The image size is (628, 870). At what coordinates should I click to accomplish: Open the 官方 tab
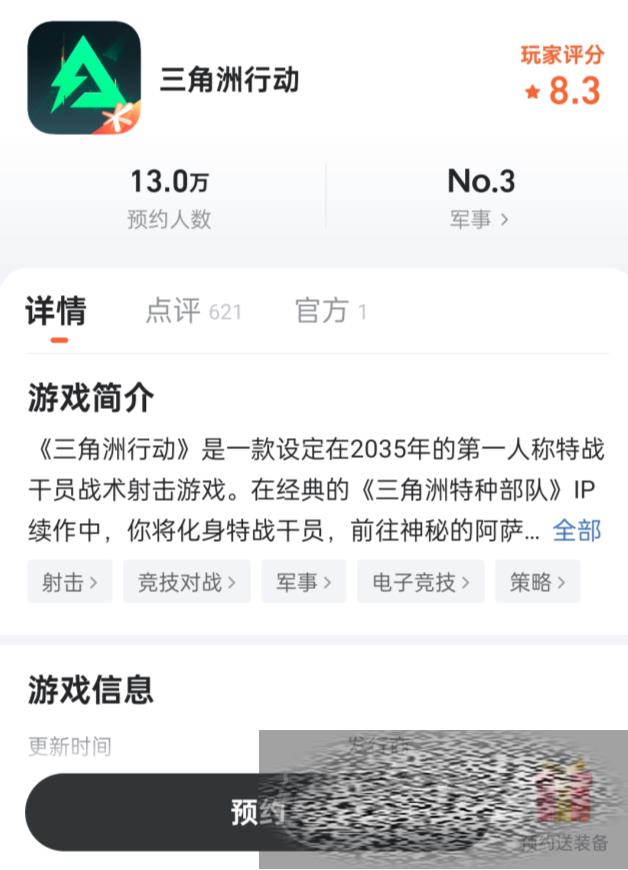coord(330,311)
